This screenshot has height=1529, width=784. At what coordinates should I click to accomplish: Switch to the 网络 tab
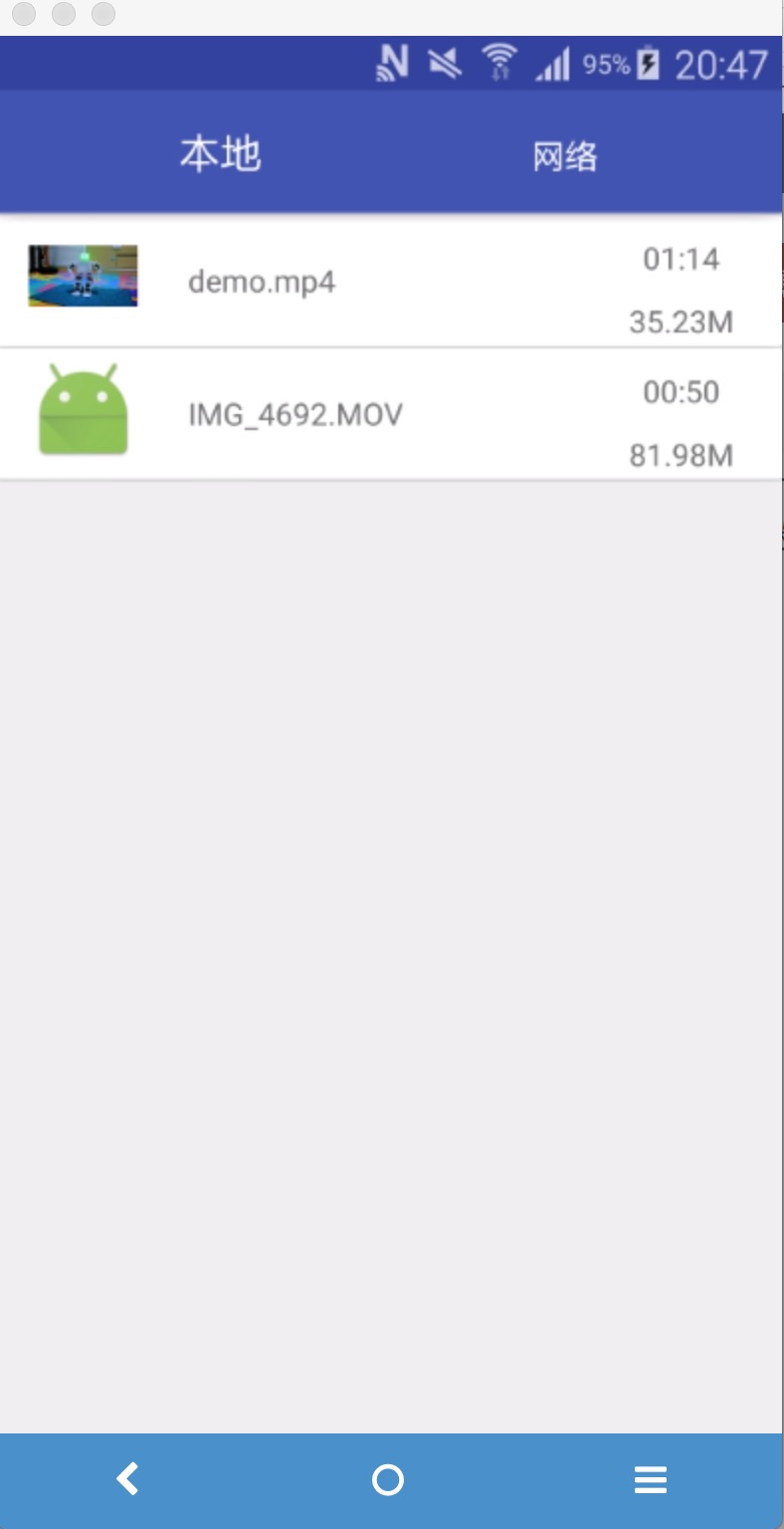[x=565, y=156]
